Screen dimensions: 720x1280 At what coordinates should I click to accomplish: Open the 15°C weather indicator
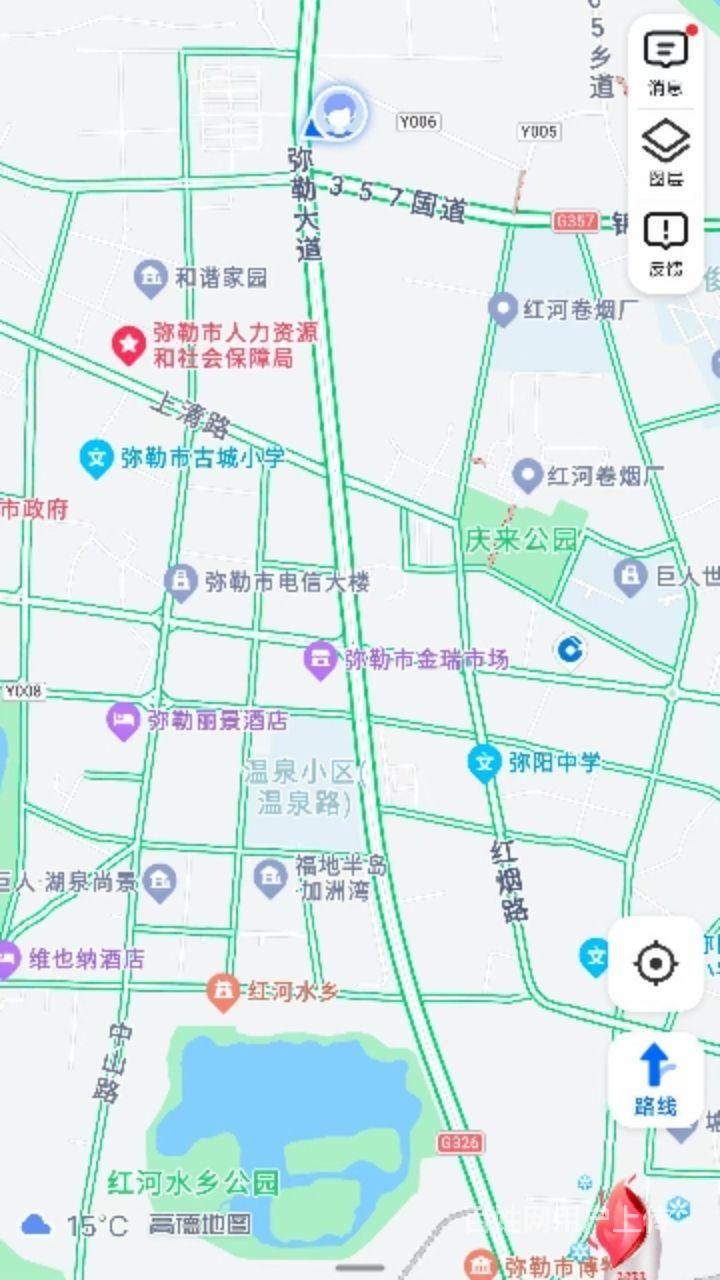[75, 1224]
